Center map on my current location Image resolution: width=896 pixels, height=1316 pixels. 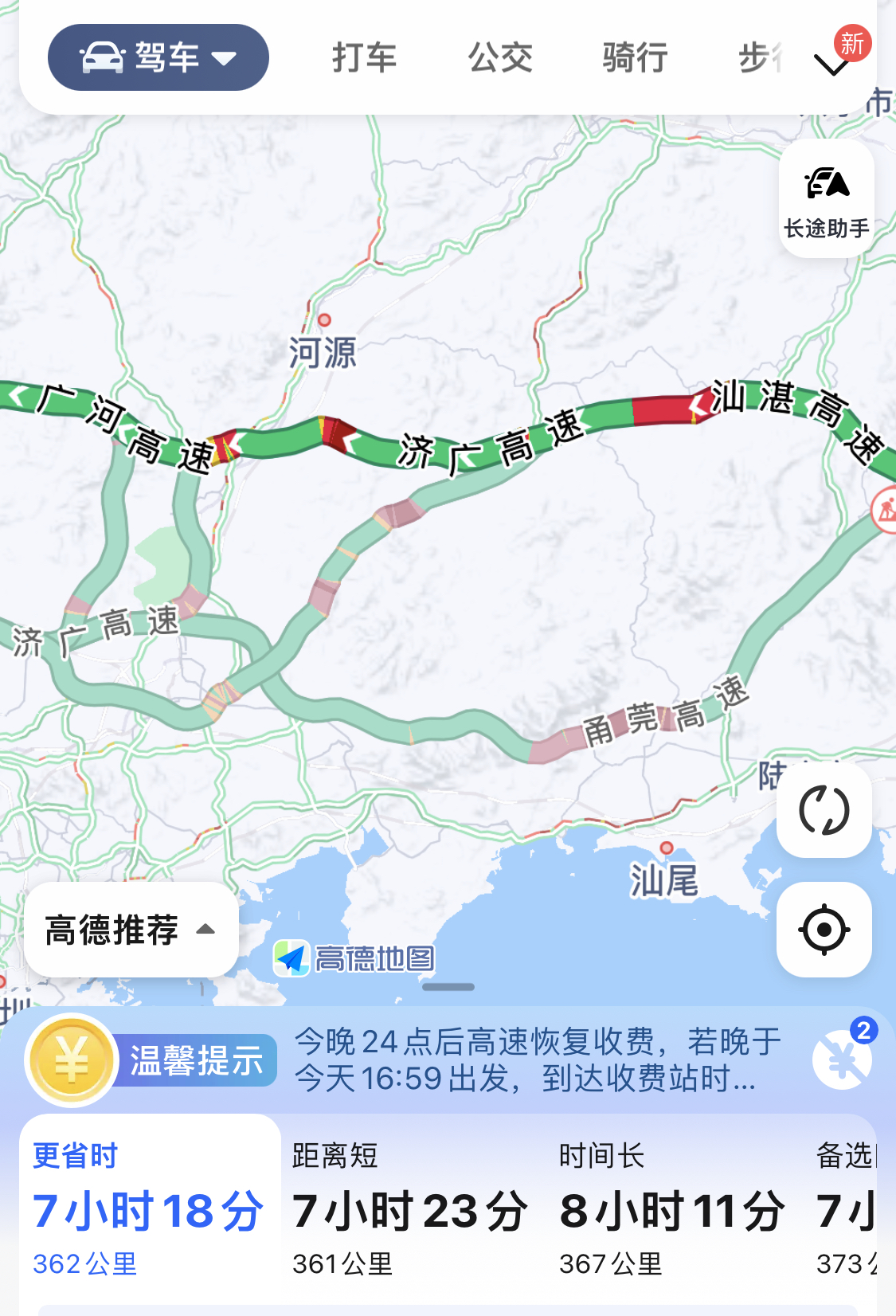[x=824, y=930]
